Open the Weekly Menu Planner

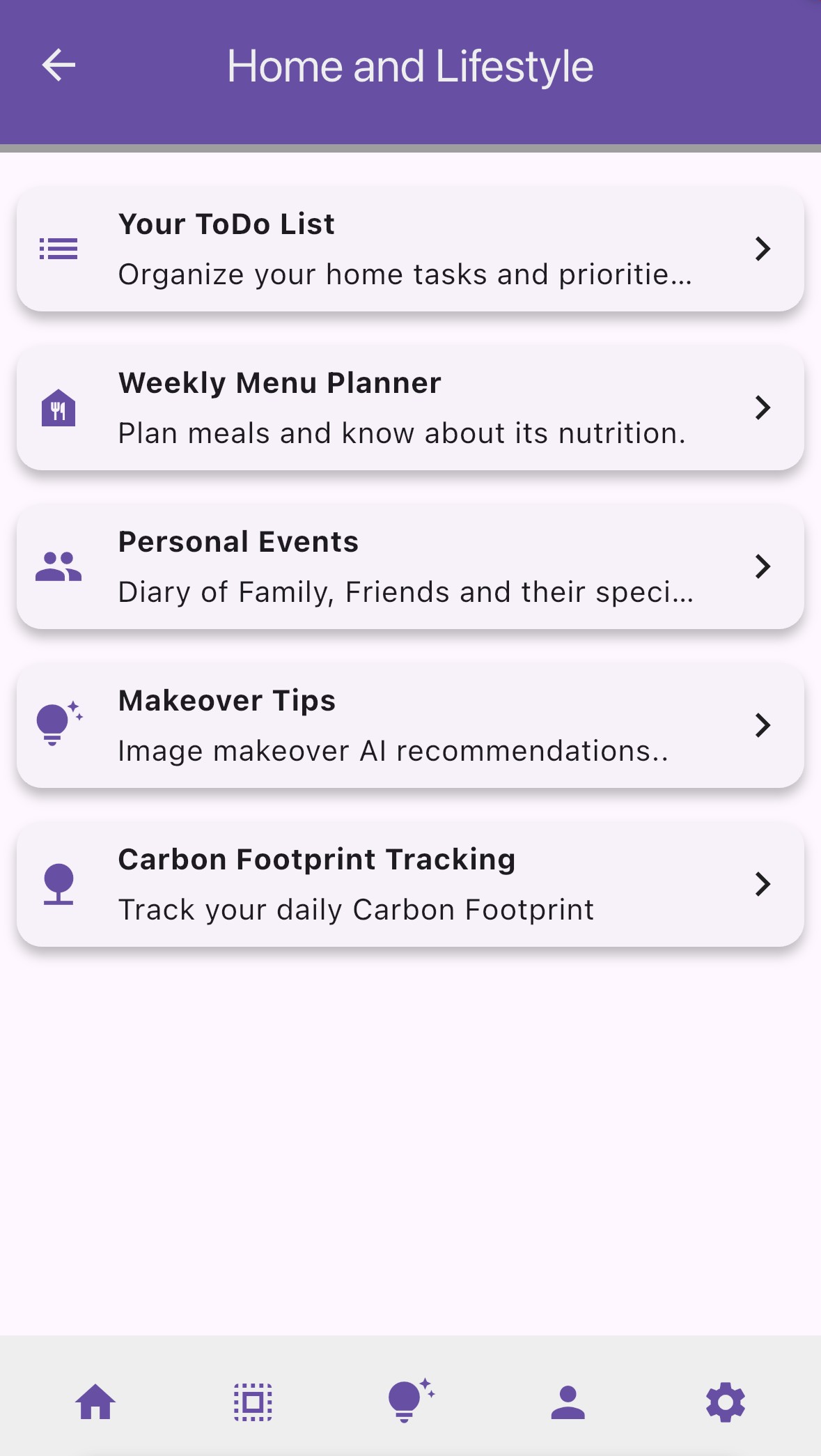[x=410, y=408]
